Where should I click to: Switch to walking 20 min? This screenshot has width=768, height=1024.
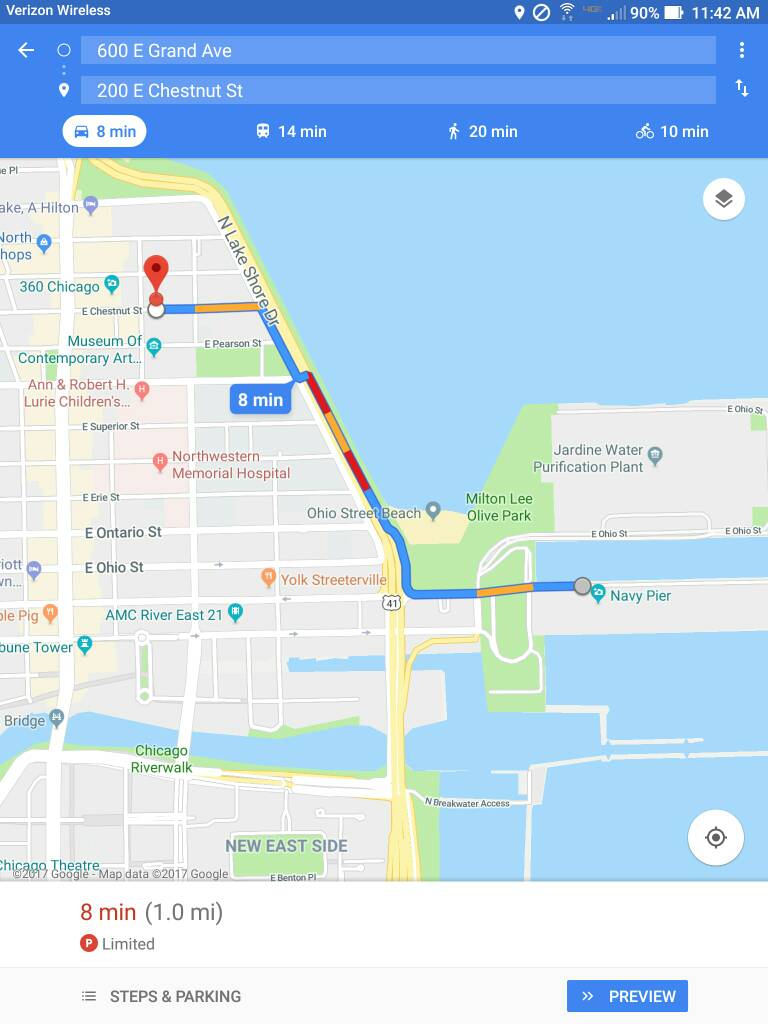tap(482, 131)
